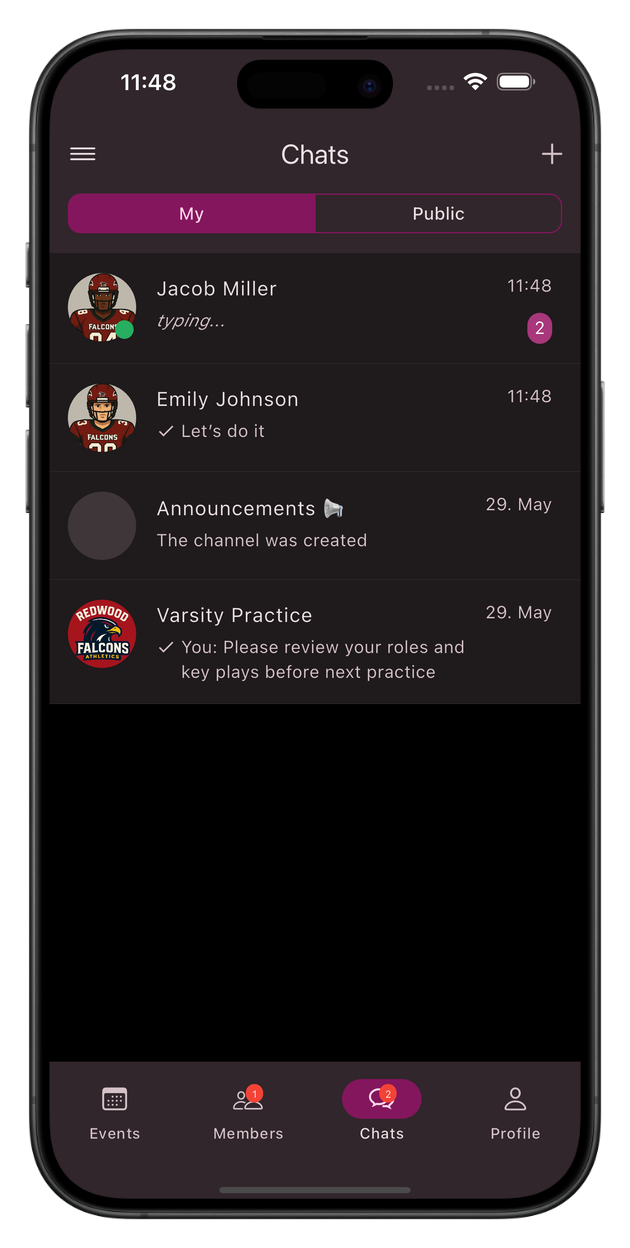
Task: Open the hamburger drawer menu
Action: point(83,154)
